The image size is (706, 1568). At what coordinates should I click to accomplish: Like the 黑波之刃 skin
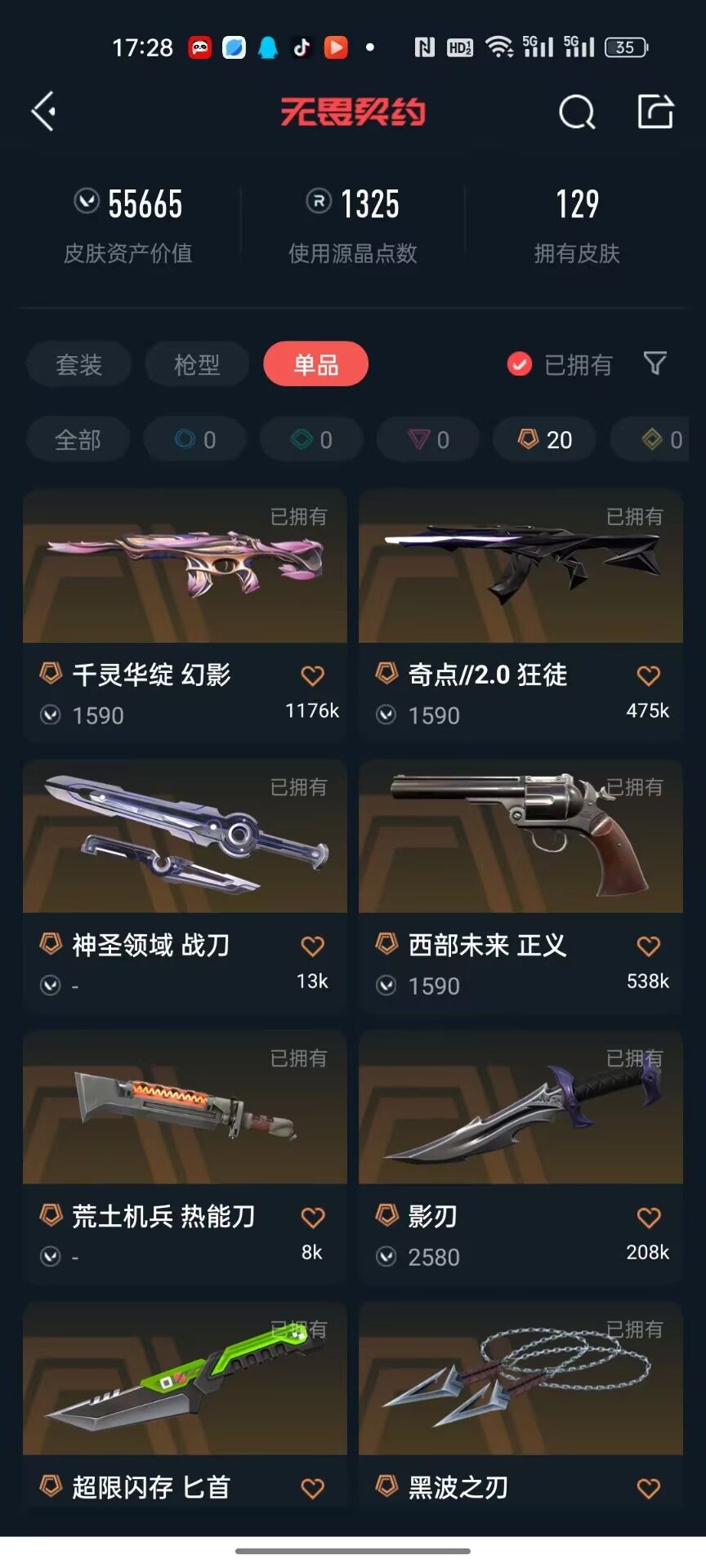click(648, 1488)
